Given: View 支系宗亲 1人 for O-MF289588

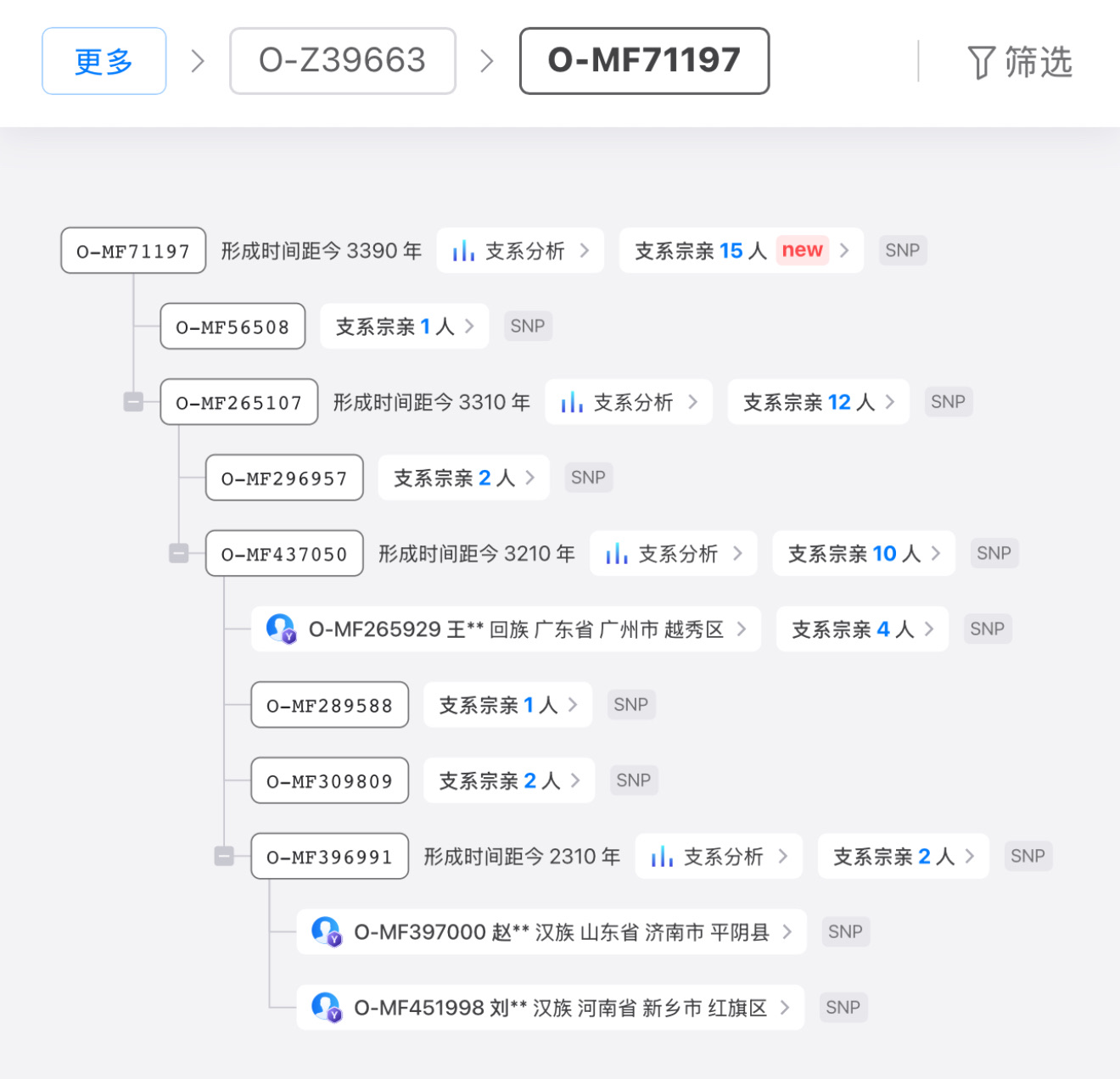Looking at the screenshot, I should tap(507, 705).
